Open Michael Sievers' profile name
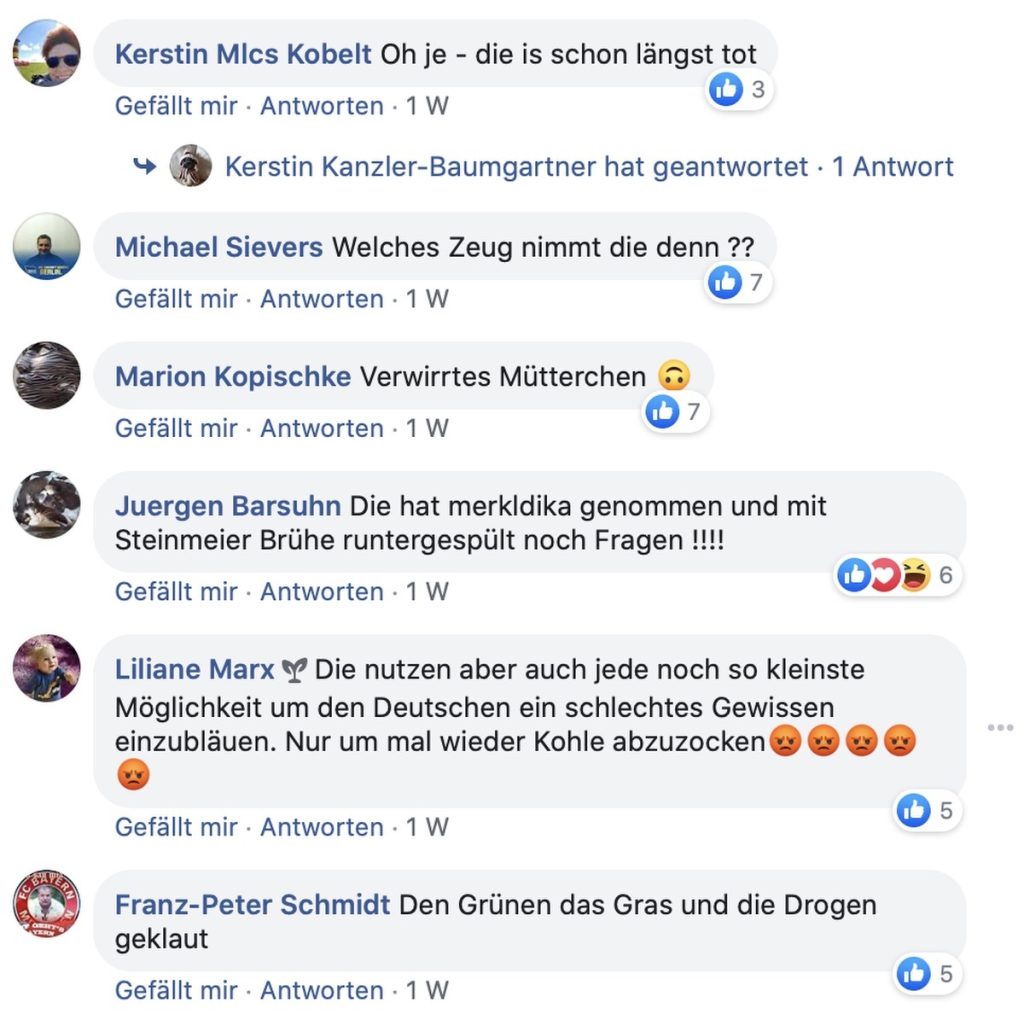Screen dimensions: 1024x1014 219,246
